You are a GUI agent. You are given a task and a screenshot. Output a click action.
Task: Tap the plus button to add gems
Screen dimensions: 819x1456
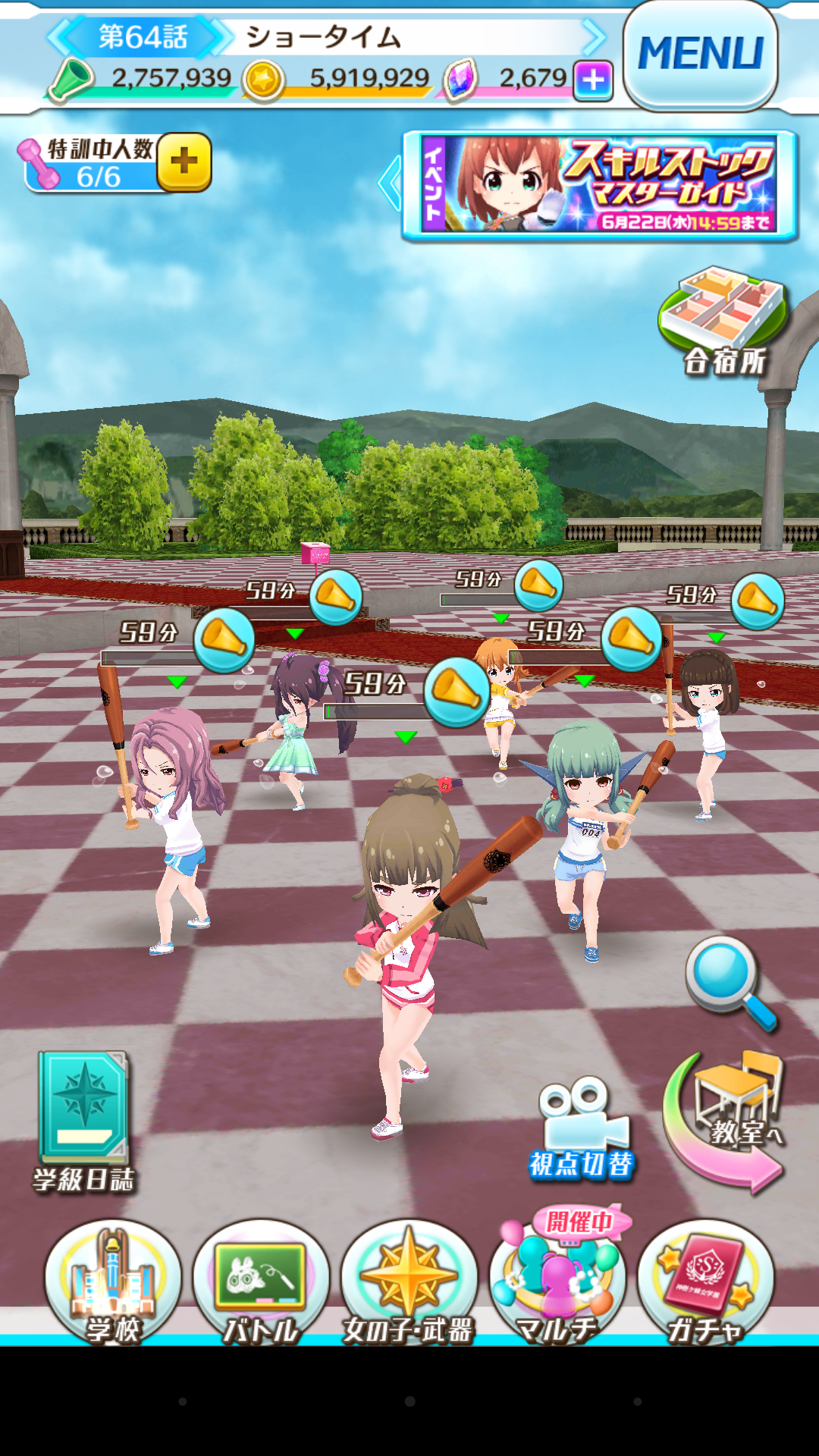point(593,80)
